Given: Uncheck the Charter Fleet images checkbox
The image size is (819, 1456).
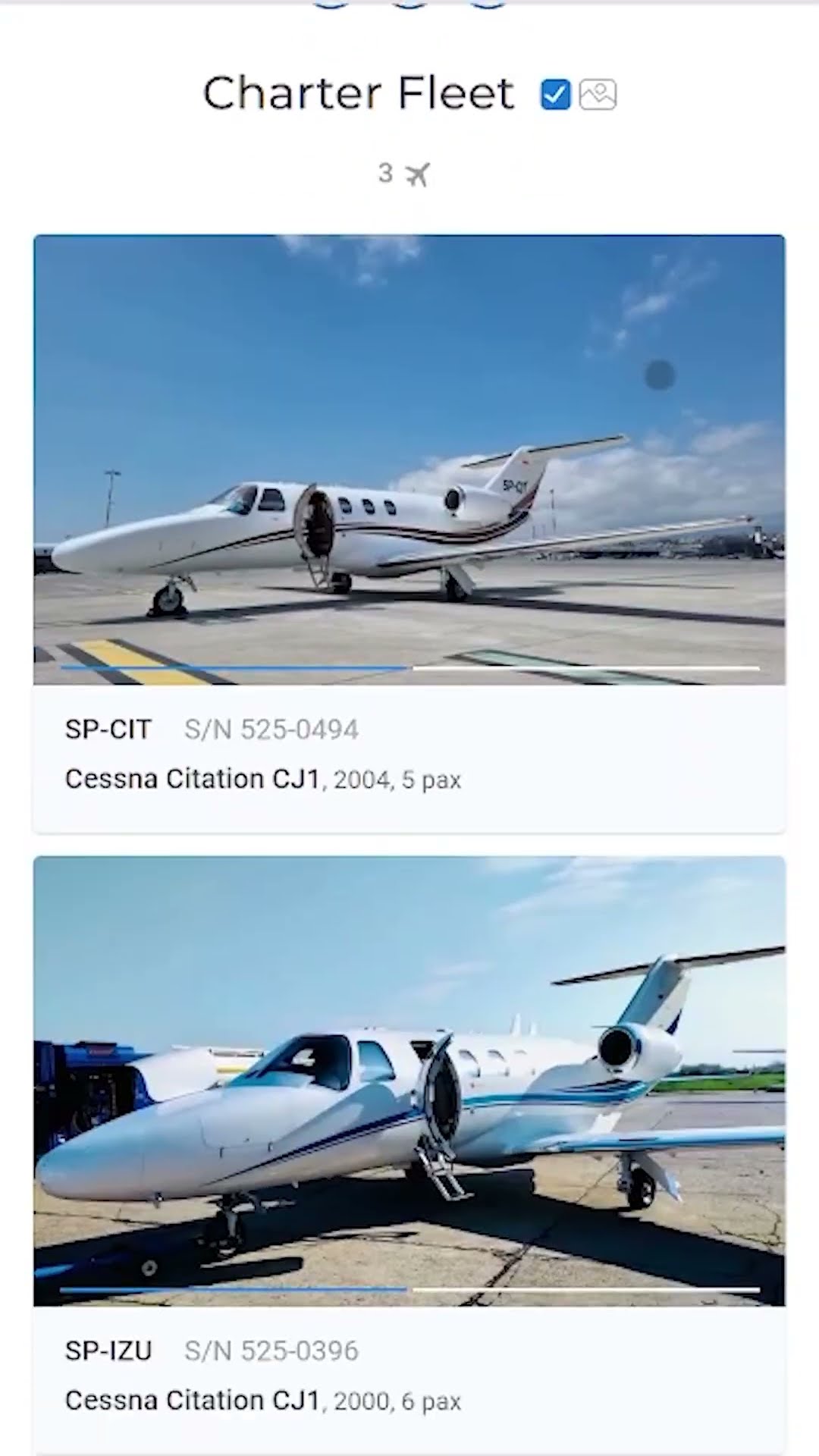Looking at the screenshot, I should (555, 95).
